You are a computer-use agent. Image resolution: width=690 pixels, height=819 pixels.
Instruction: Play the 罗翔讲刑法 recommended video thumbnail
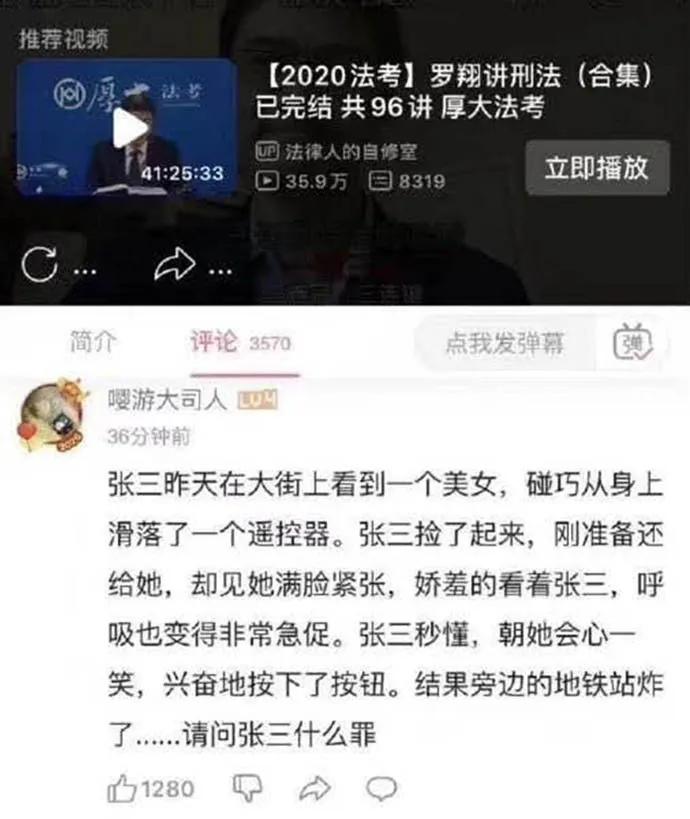[x=127, y=128]
